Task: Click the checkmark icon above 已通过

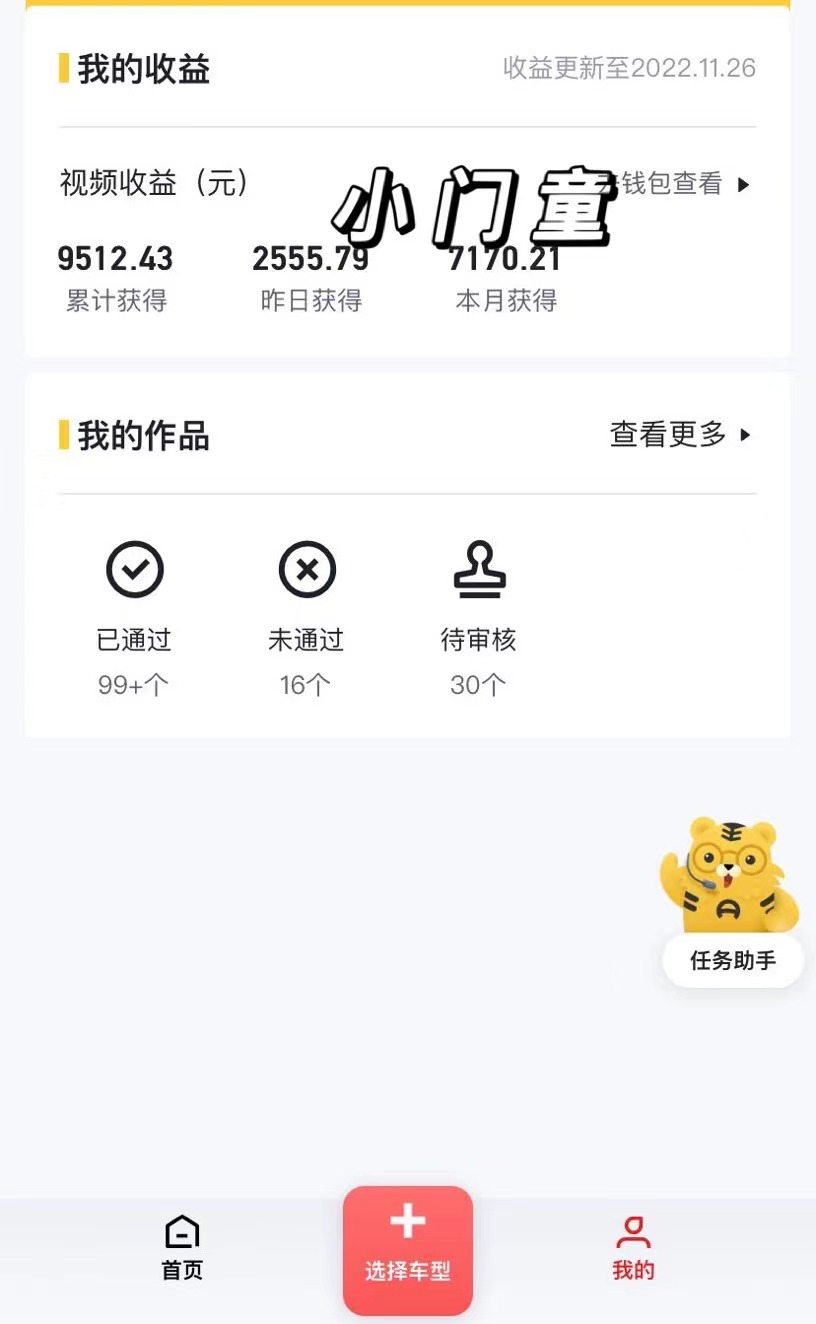Action: [x=135, y=568]
